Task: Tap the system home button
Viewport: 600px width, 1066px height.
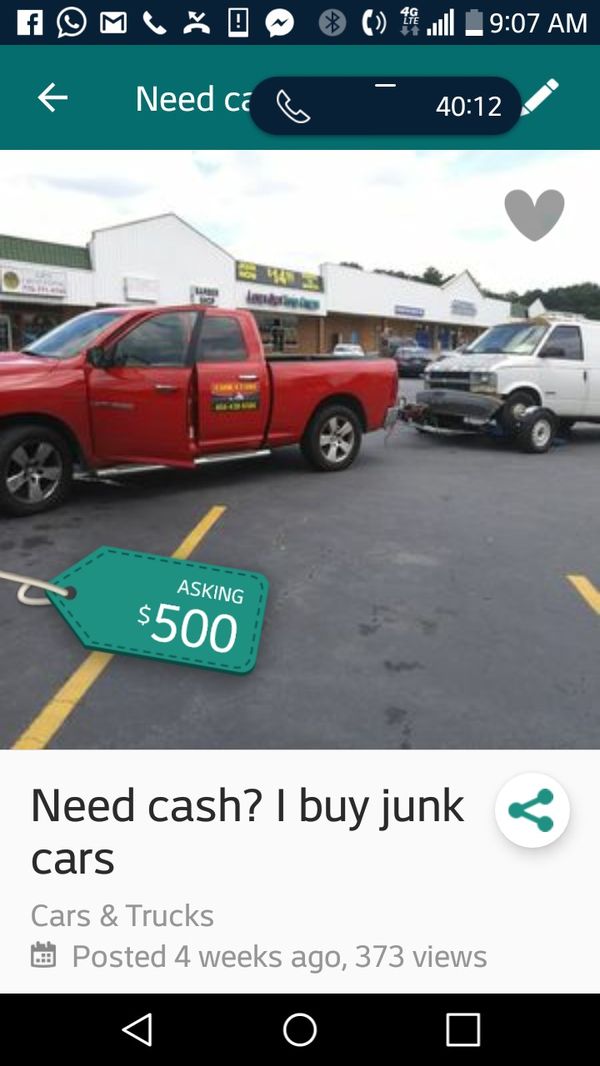Action: (300, 1029)
